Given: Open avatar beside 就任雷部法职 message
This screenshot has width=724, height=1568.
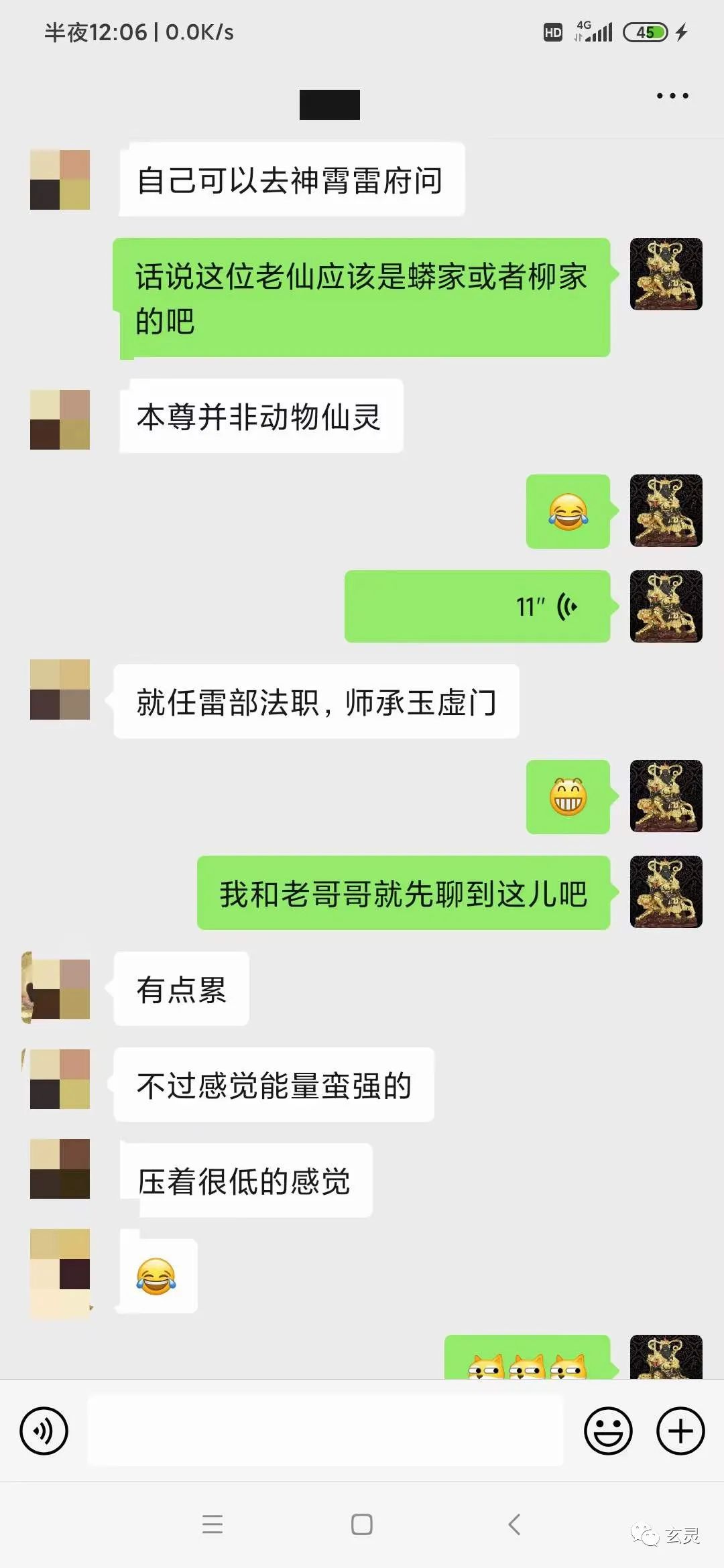Looking at the screenshot, I should 60,690.
